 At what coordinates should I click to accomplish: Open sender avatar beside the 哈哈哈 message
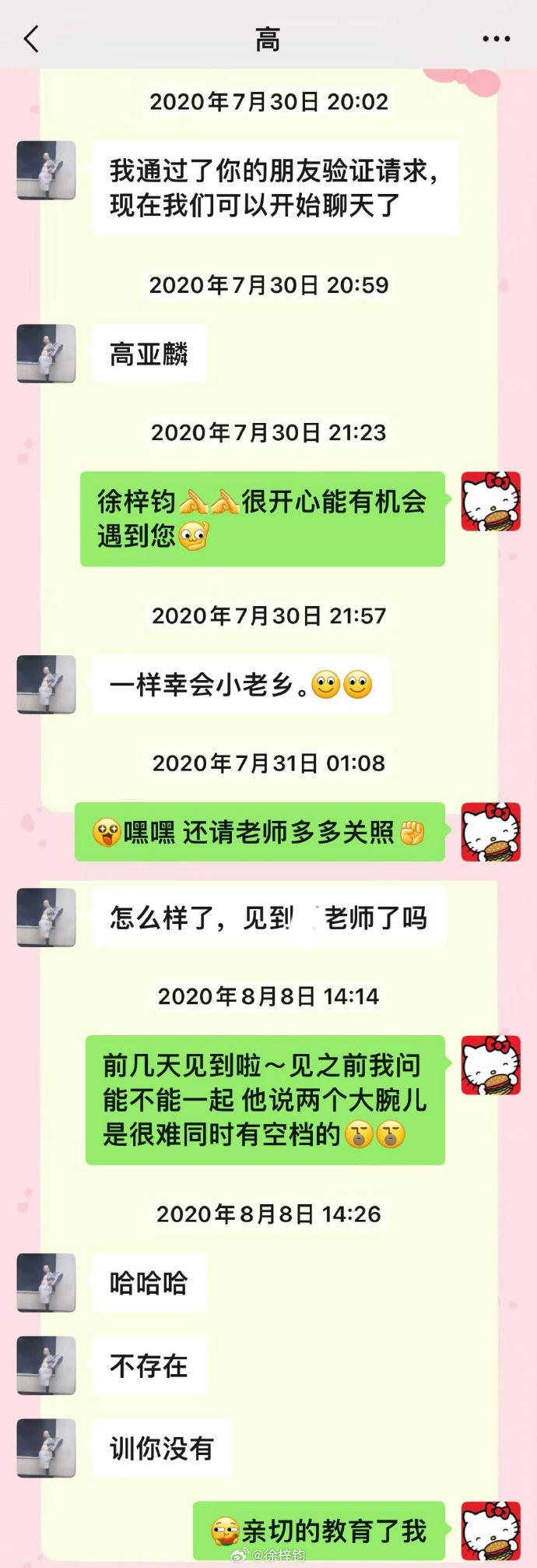pyautogui.click(x=46, y=1282)
